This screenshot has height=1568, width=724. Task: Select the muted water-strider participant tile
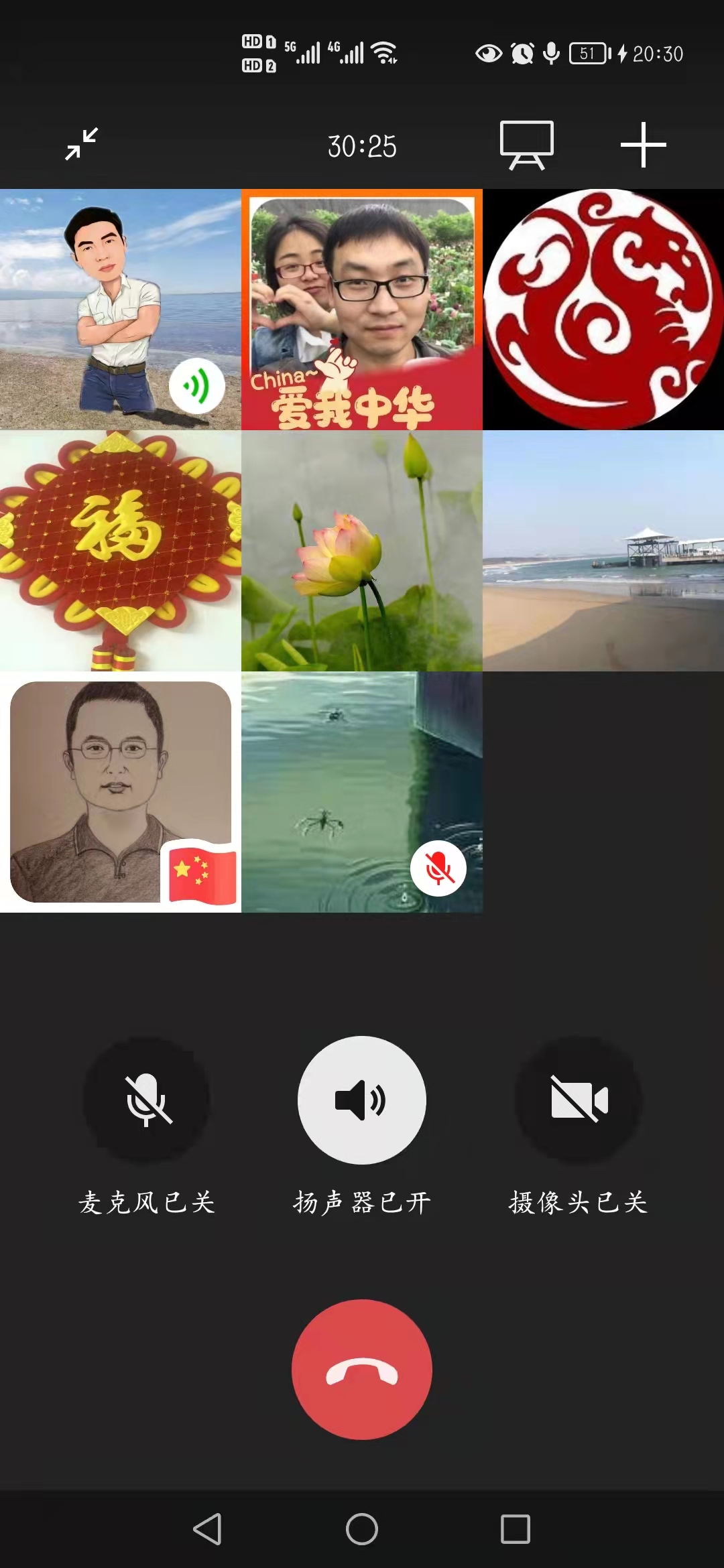pos(362,792)
